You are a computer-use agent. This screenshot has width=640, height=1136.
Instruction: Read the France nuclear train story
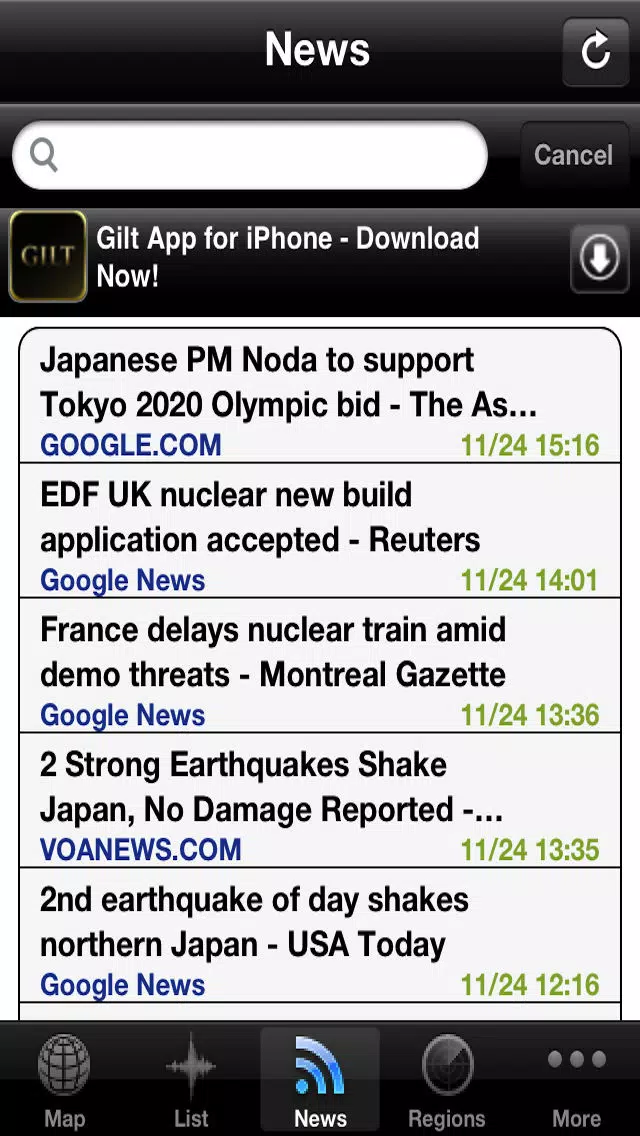pyautogui.click(x=320, y=665)
